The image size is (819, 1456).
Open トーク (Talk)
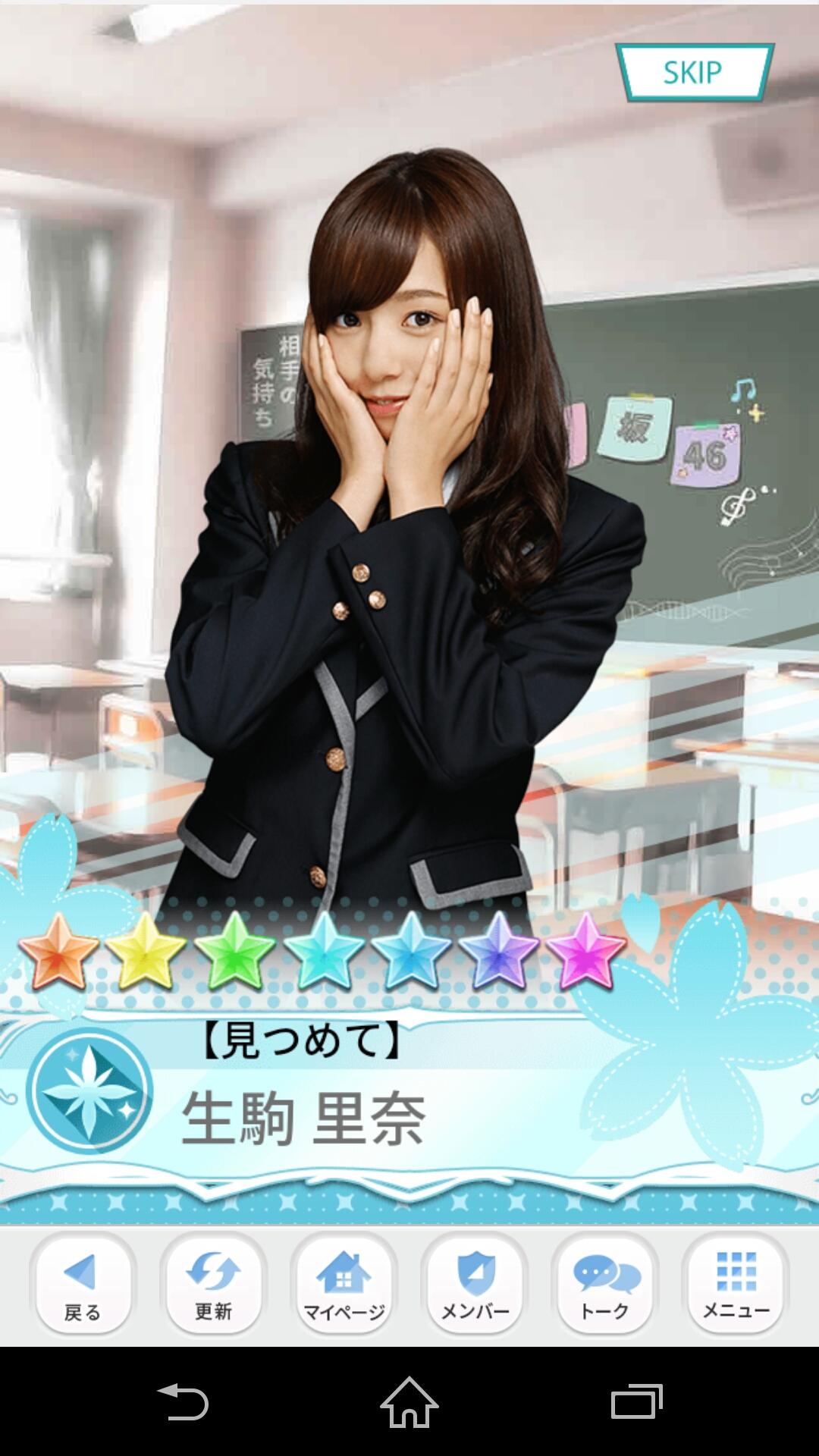pos(605,1285)
